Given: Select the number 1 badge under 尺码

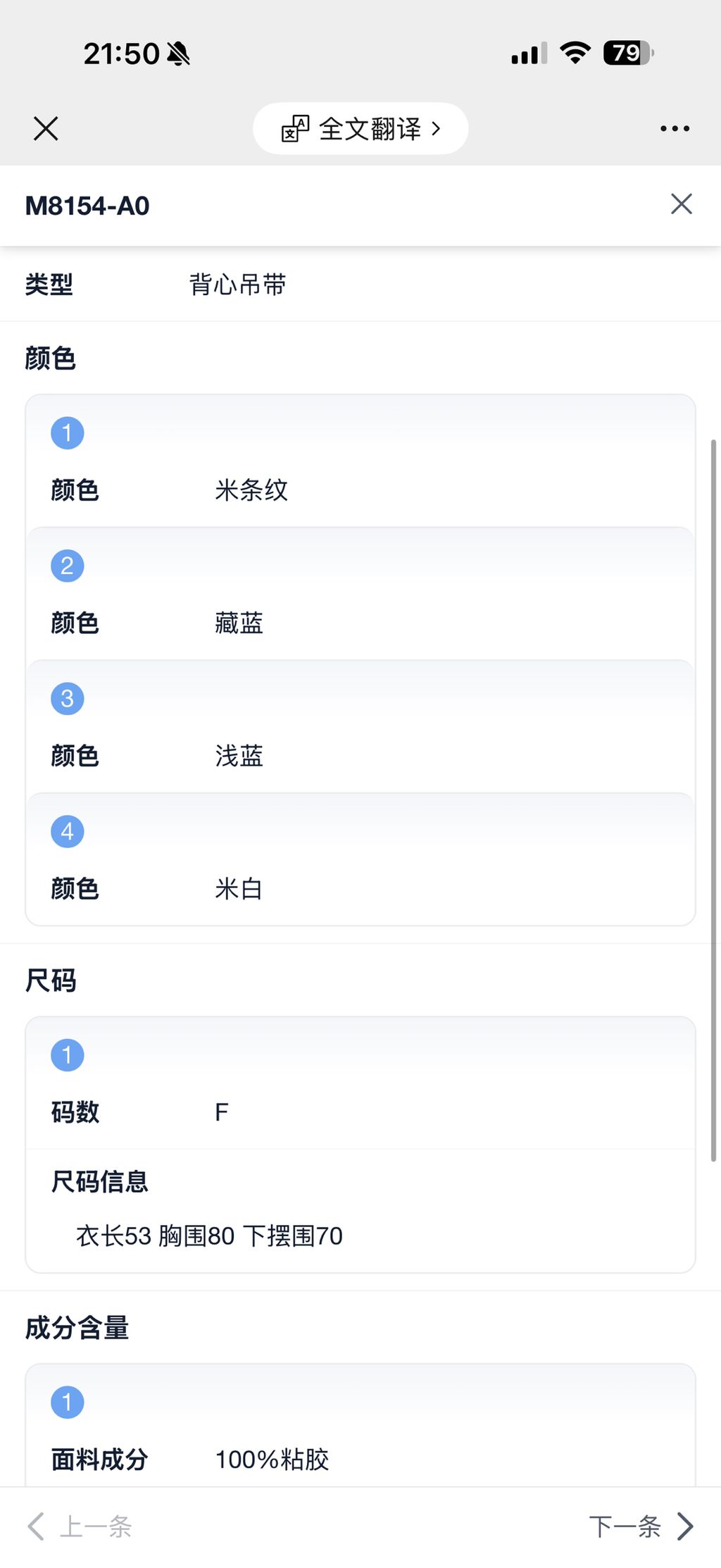Looking at the screenshot, I should pyautogui.click(x=67, y=1054).
